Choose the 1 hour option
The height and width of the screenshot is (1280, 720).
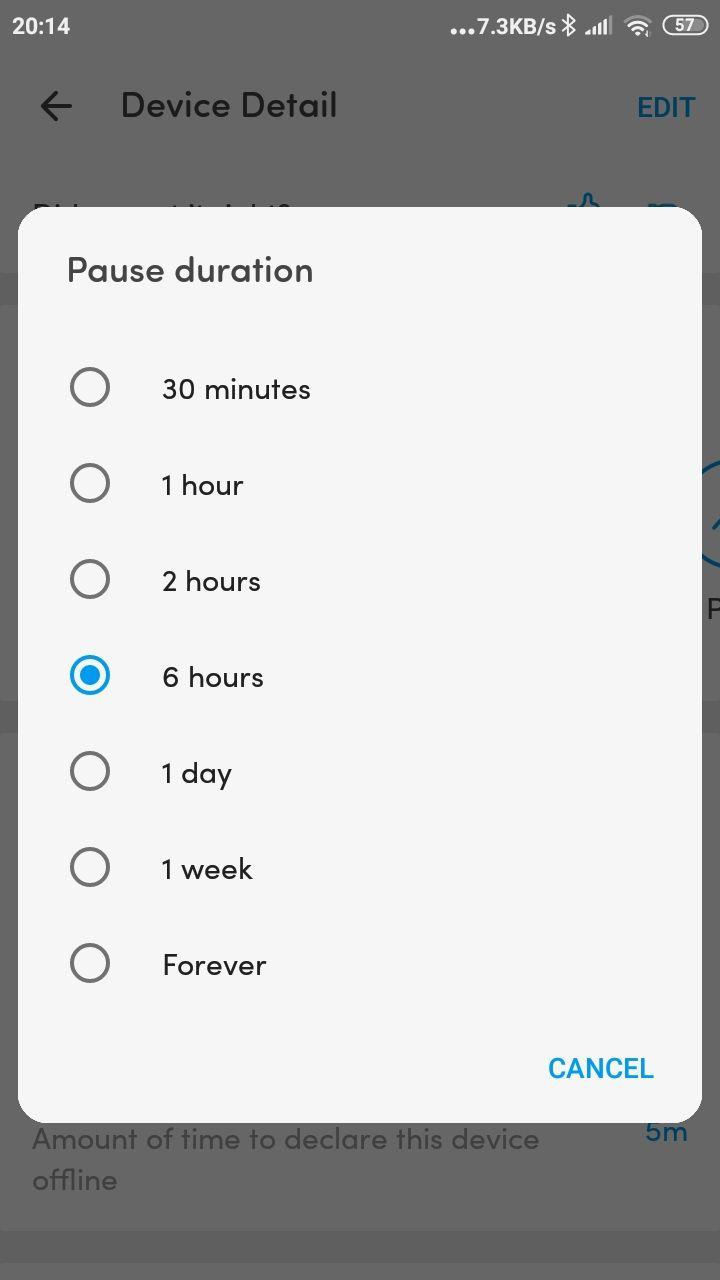point(360,484)
